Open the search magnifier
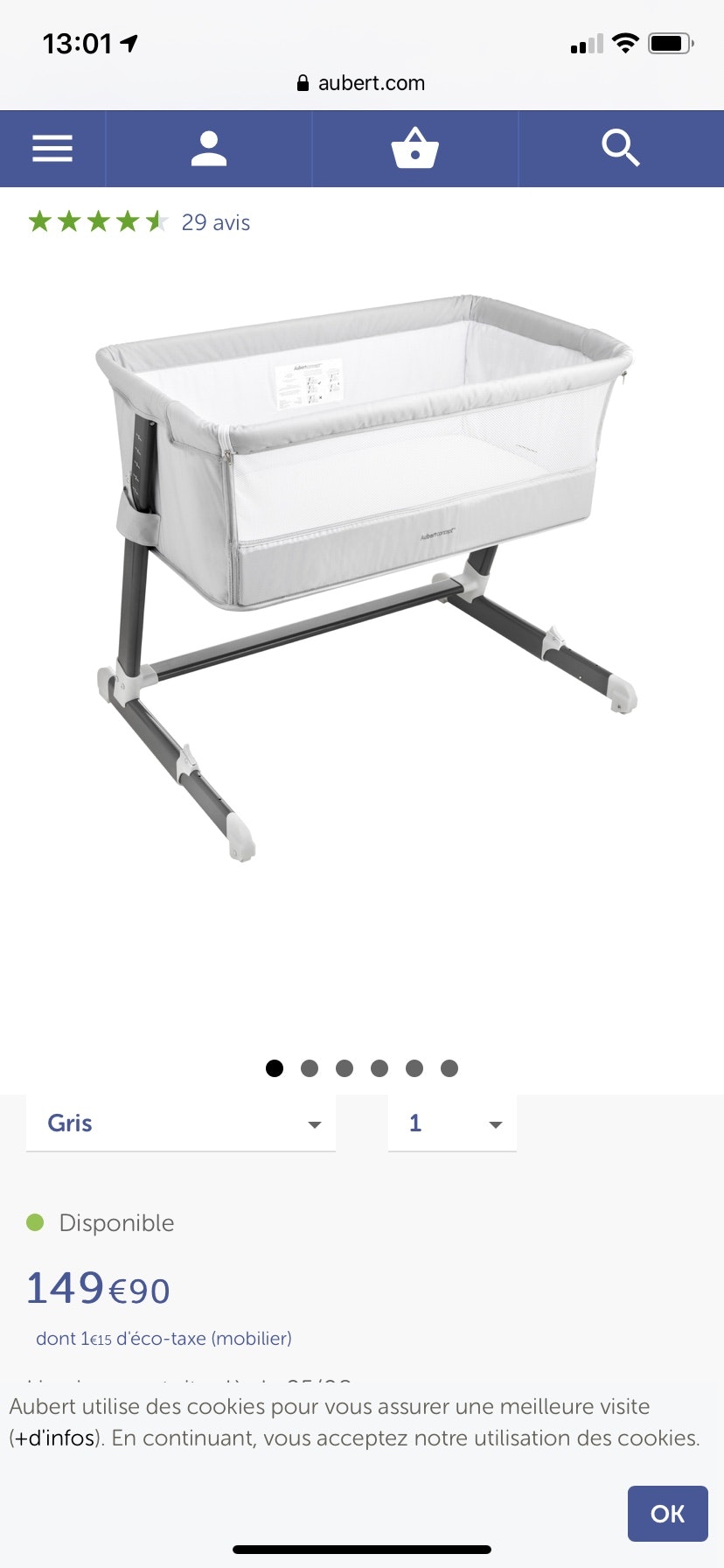Viewport: 724px width, 1568px height. pos(621,149)
